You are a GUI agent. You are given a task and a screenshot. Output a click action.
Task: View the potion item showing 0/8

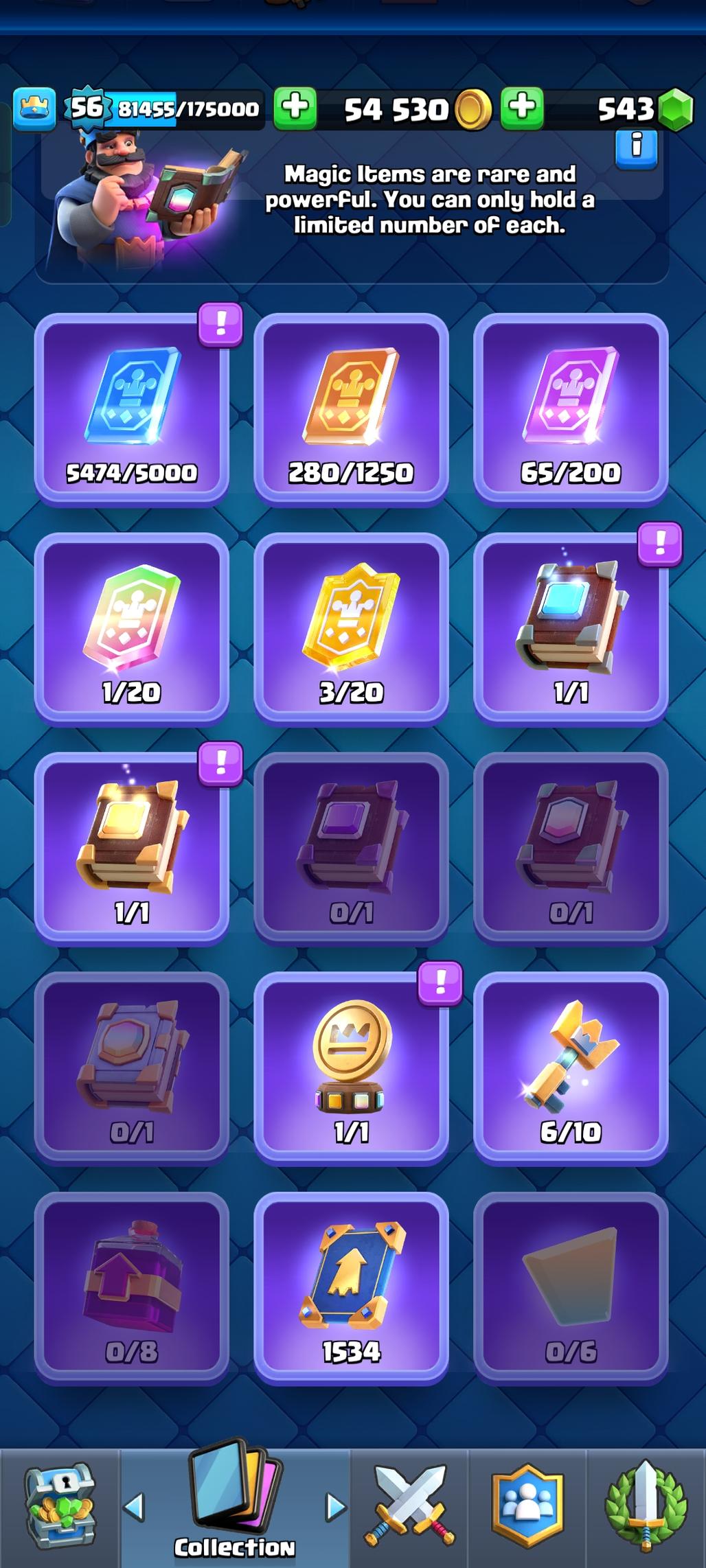(131, 1289)
